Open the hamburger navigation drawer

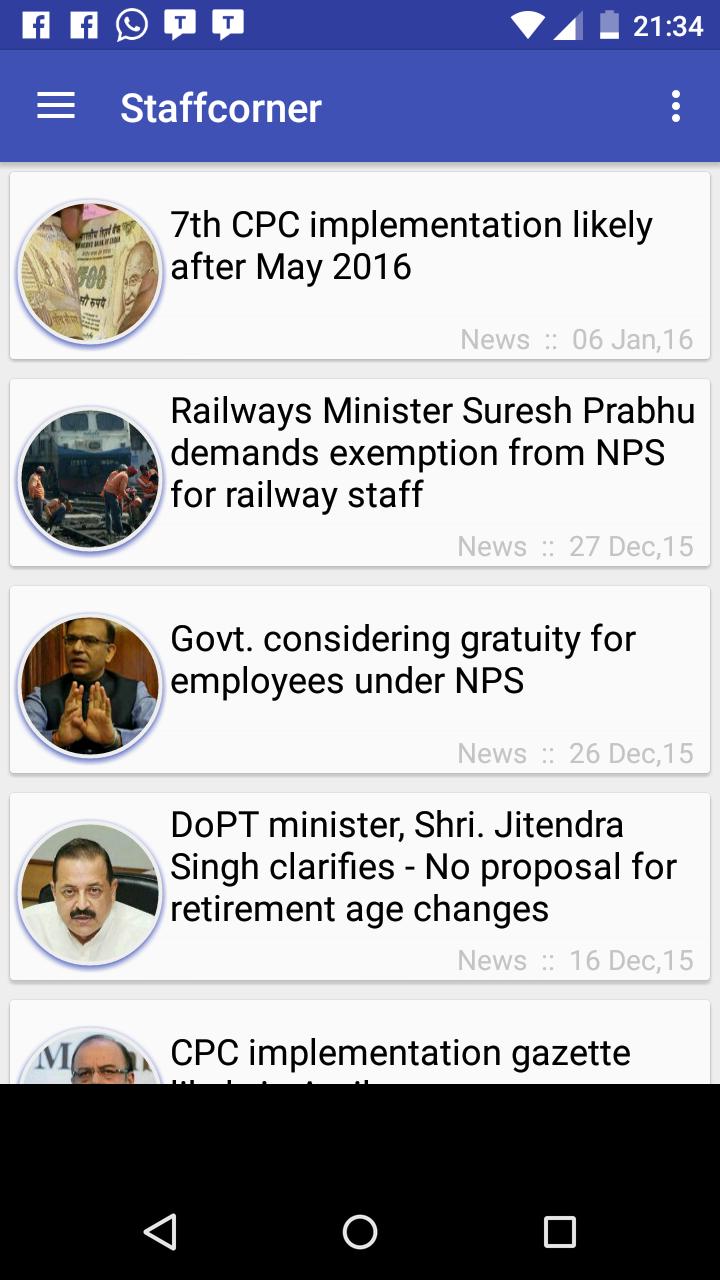pyautogui.click(x=56, y=106)
